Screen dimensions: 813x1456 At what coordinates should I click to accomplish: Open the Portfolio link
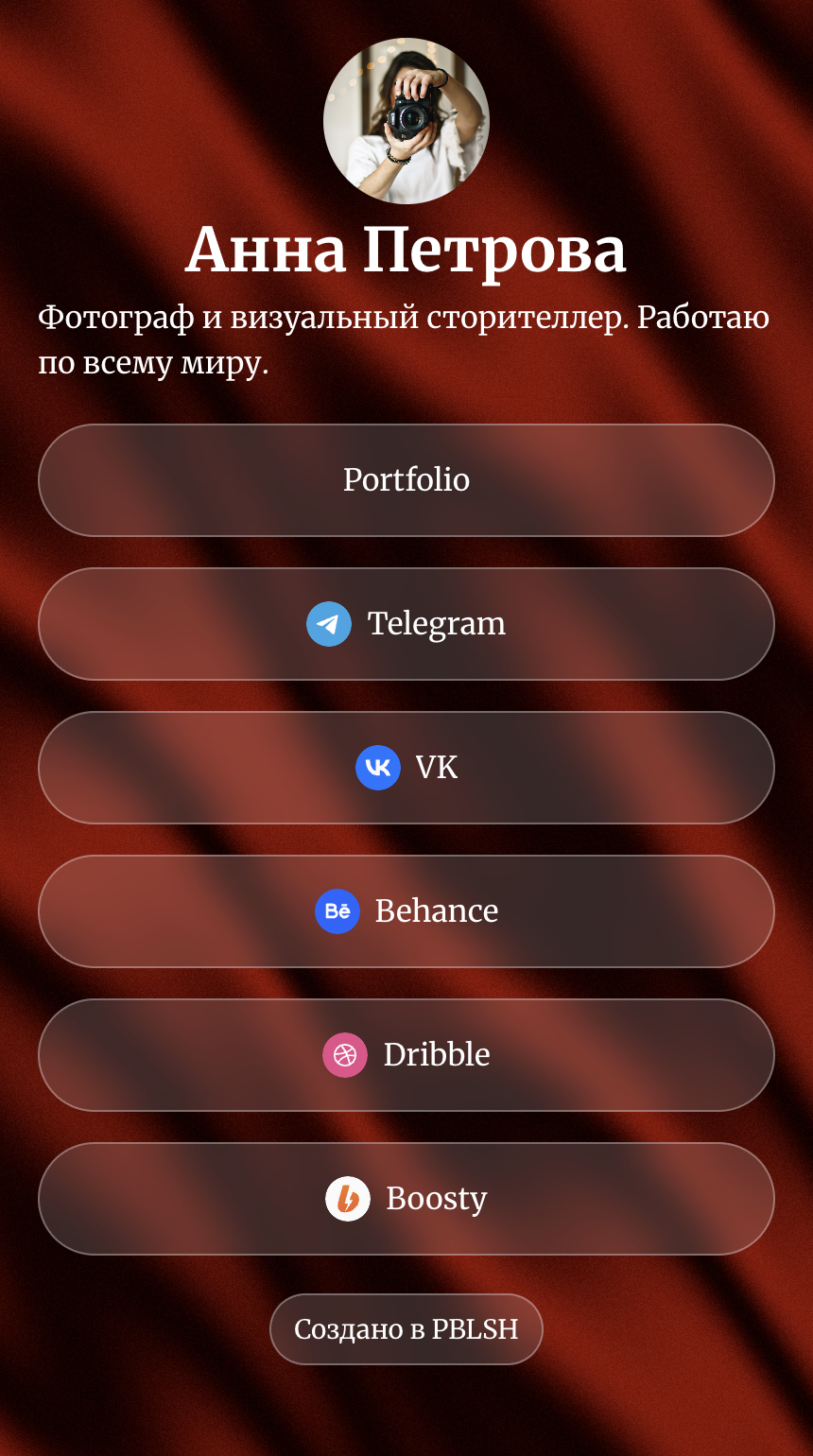[x=406, y=480]
